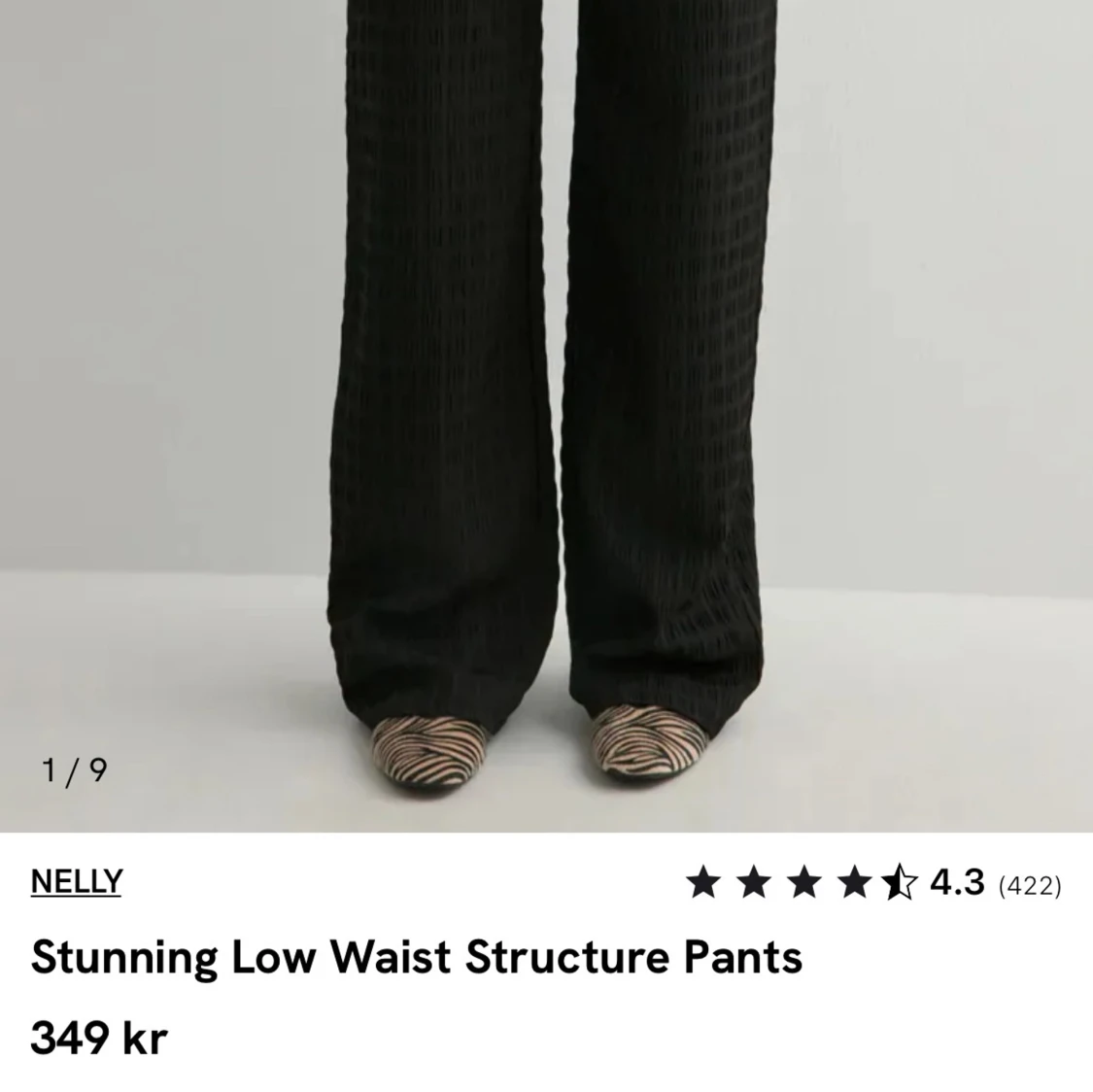The image size is (1093, 1092).
Task: Open the 4.3 star rating reviews
Action: [x=872, y=883]
